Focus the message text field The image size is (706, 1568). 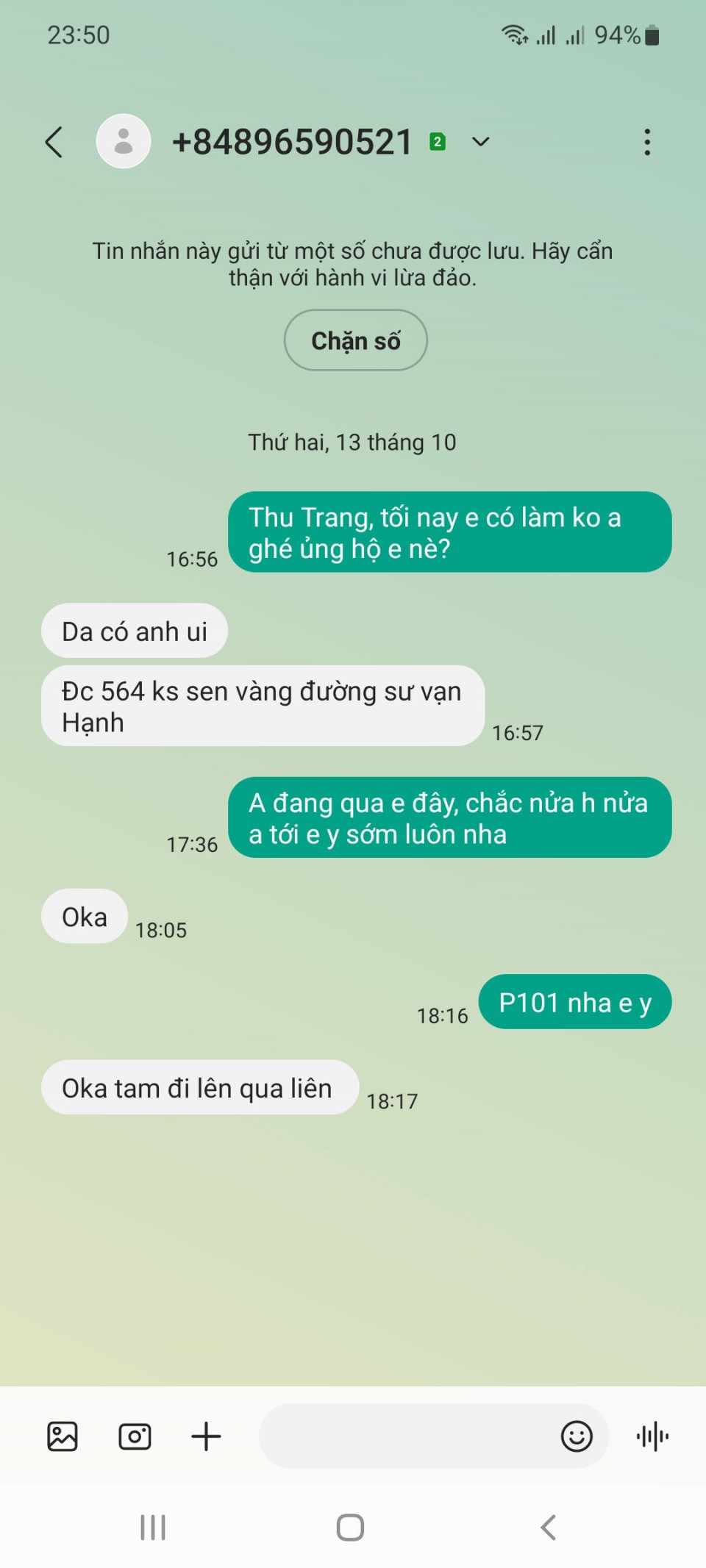coord(404,1436)
